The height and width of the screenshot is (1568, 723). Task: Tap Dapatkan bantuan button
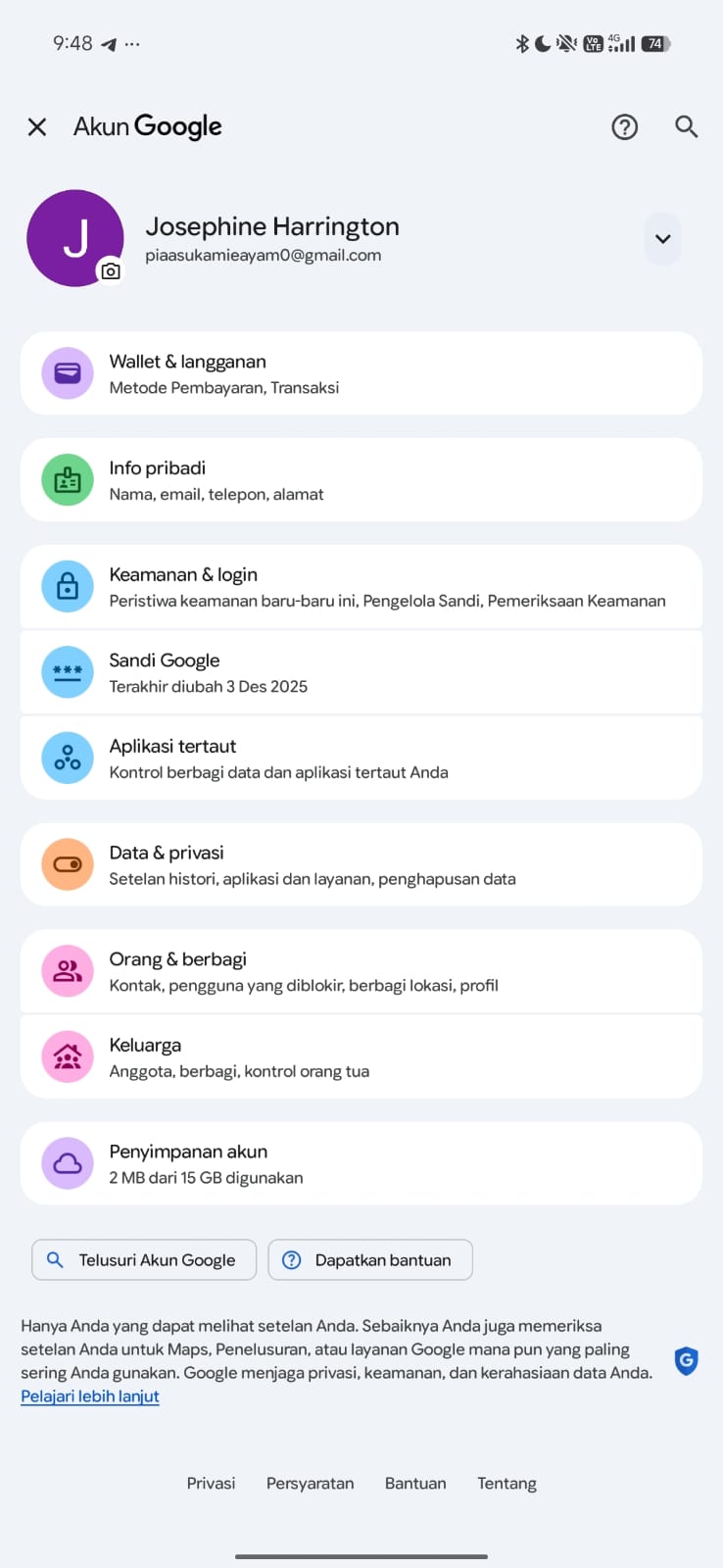pyautogui.click(x=370, y=1260)
